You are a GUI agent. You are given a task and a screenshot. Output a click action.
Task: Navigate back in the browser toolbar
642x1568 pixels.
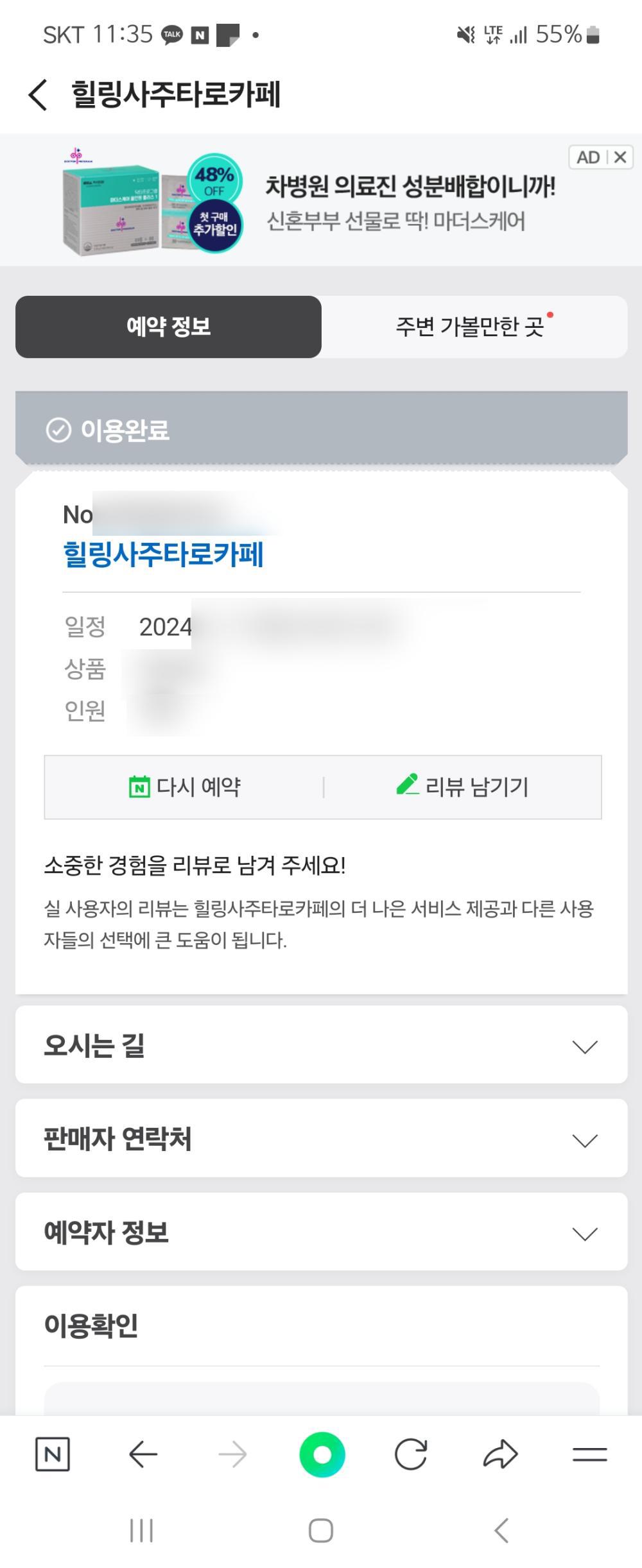pyautogui.click(x=143, y=1454)
